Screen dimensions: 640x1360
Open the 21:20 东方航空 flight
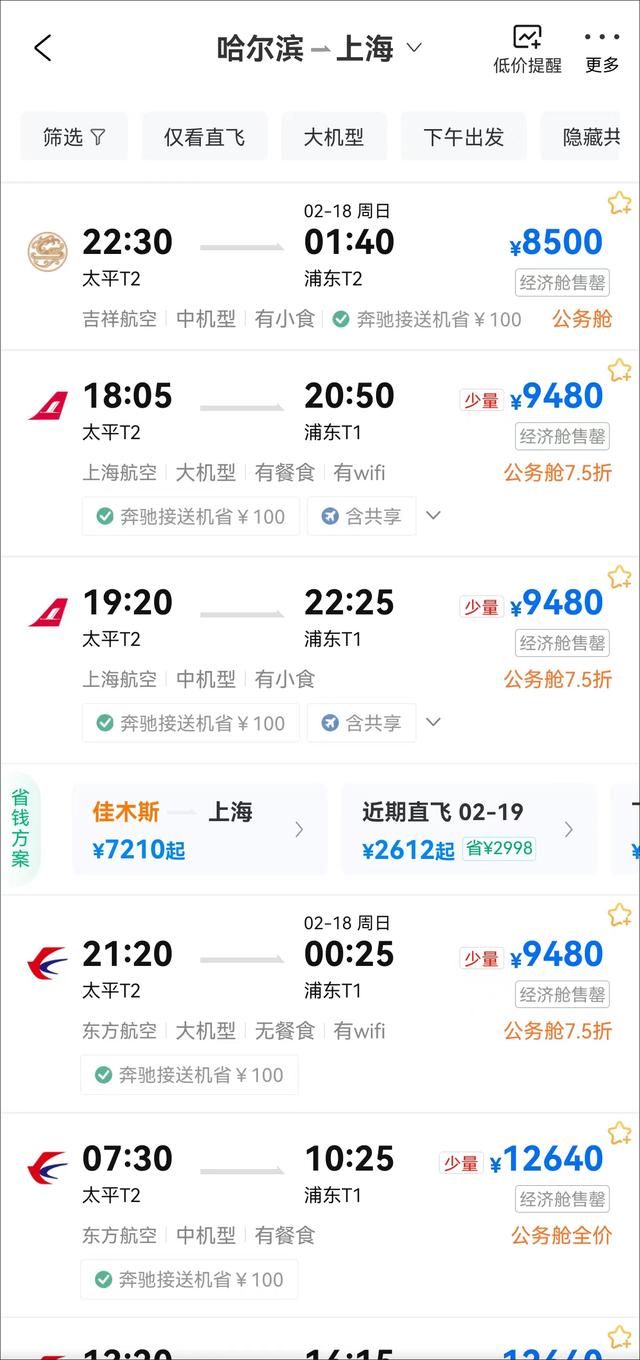300,985
